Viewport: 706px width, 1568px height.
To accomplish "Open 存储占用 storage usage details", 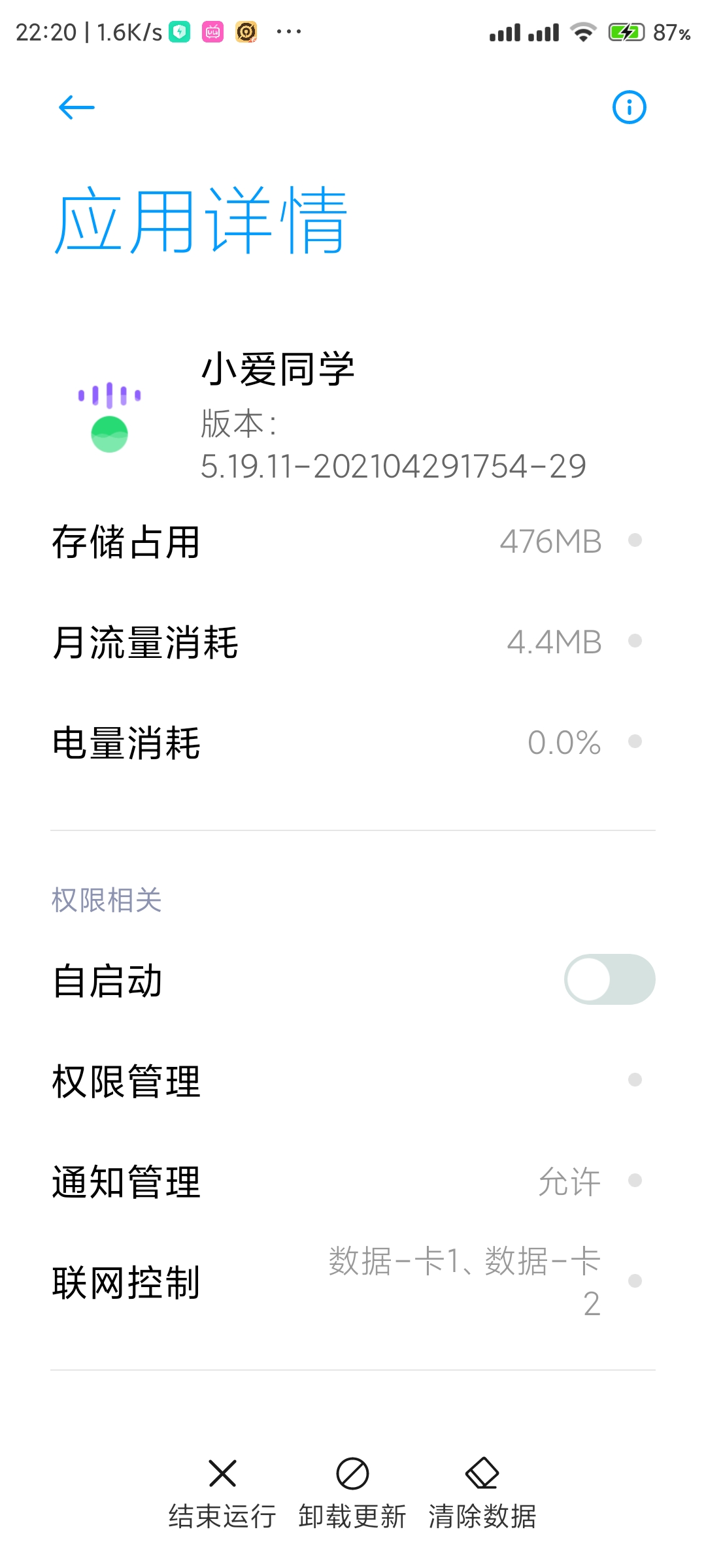I will (x=353, y=542).
